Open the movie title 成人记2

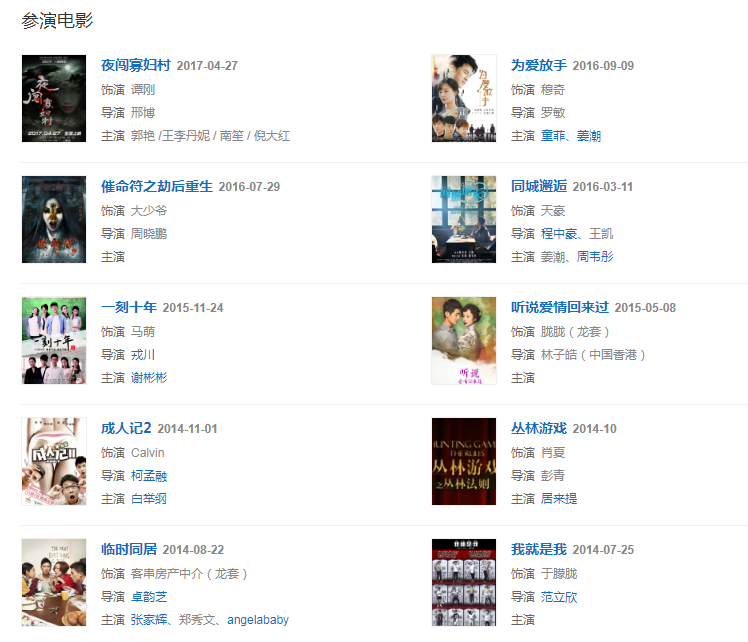pos(126,428)
